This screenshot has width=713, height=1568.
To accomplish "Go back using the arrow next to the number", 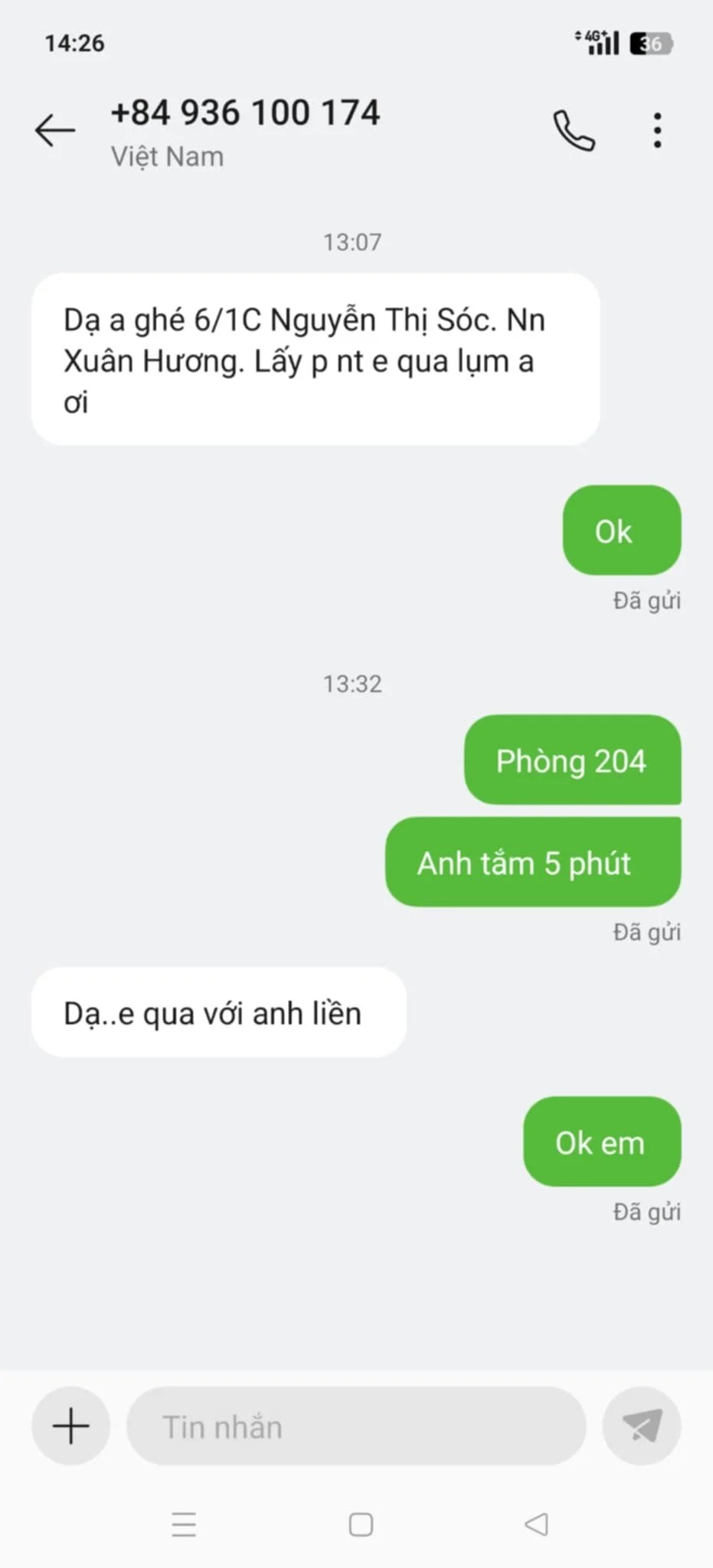I will click(55, 130).
